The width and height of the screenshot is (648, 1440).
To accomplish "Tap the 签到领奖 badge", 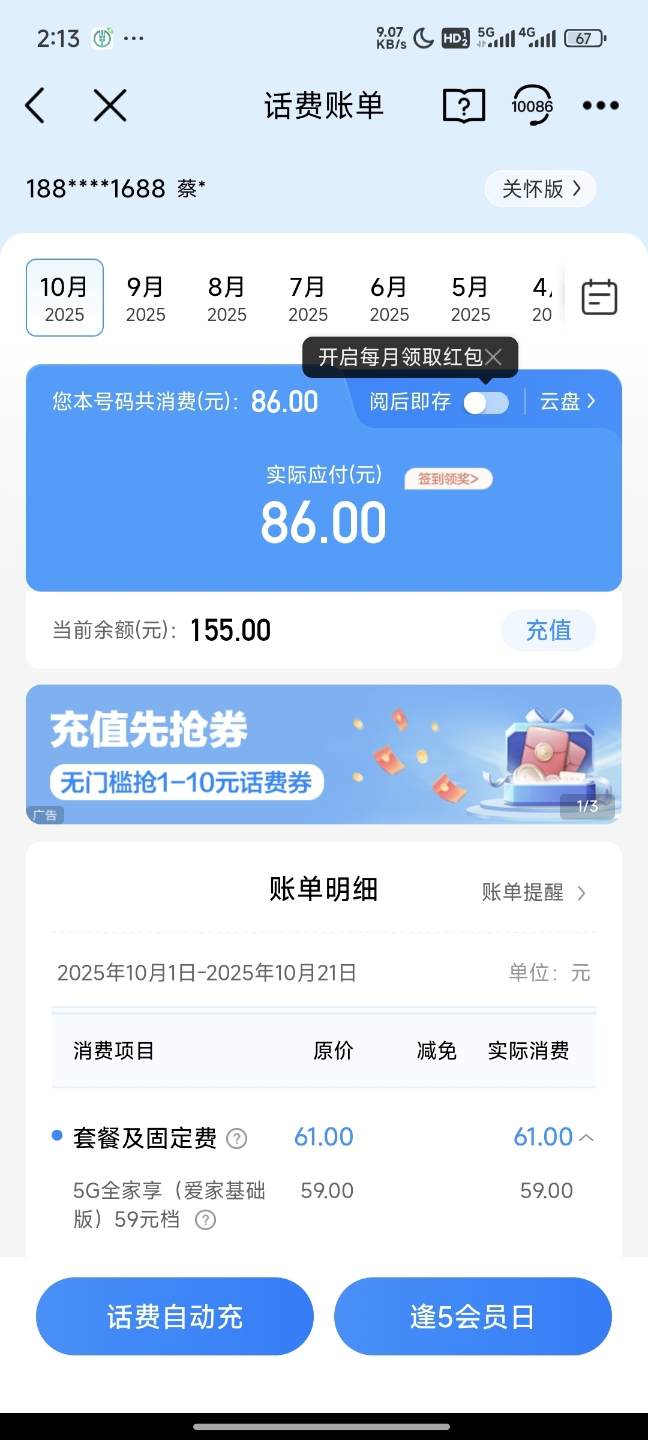I will point(448,479).
